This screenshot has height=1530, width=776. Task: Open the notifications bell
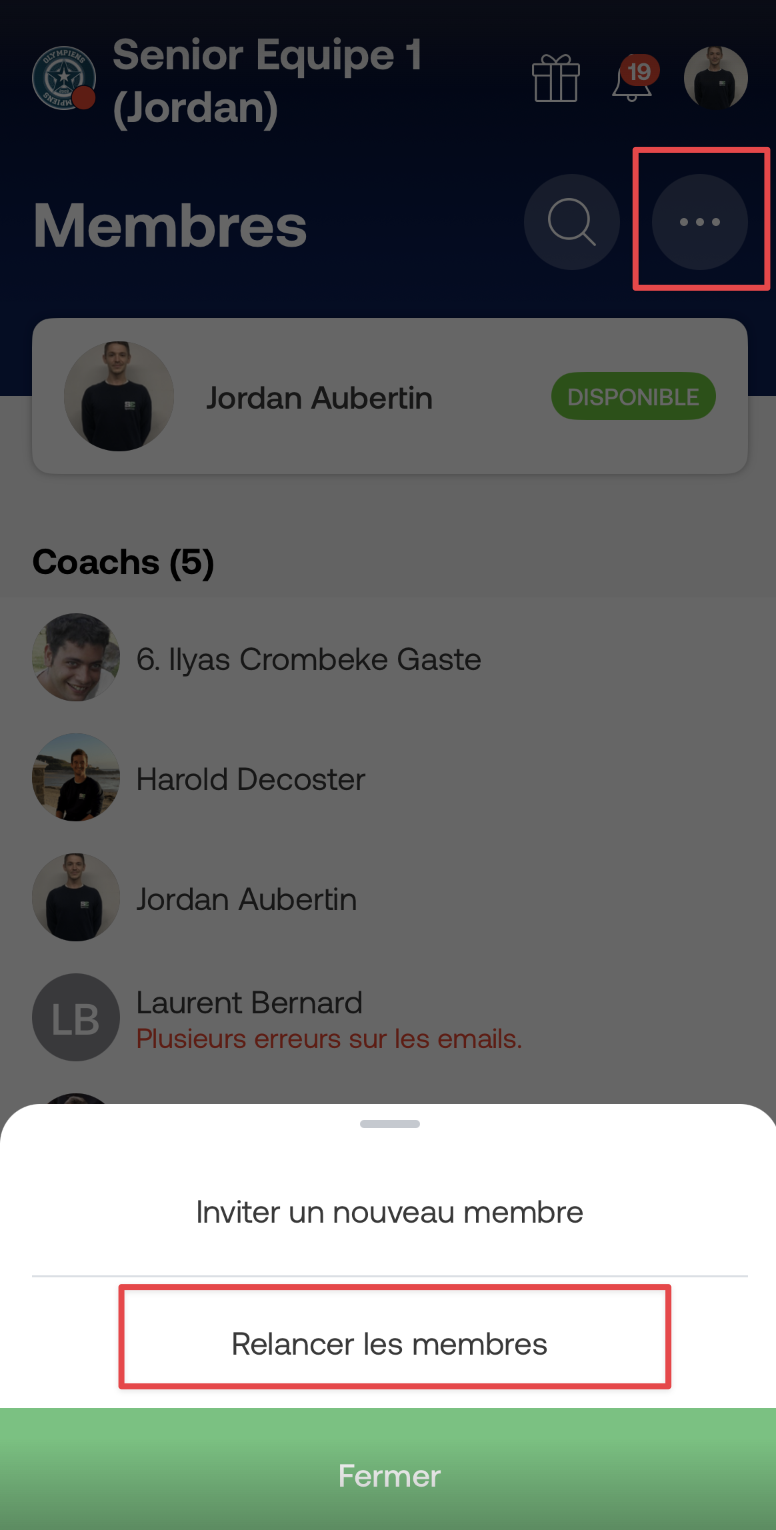(632, 80)
